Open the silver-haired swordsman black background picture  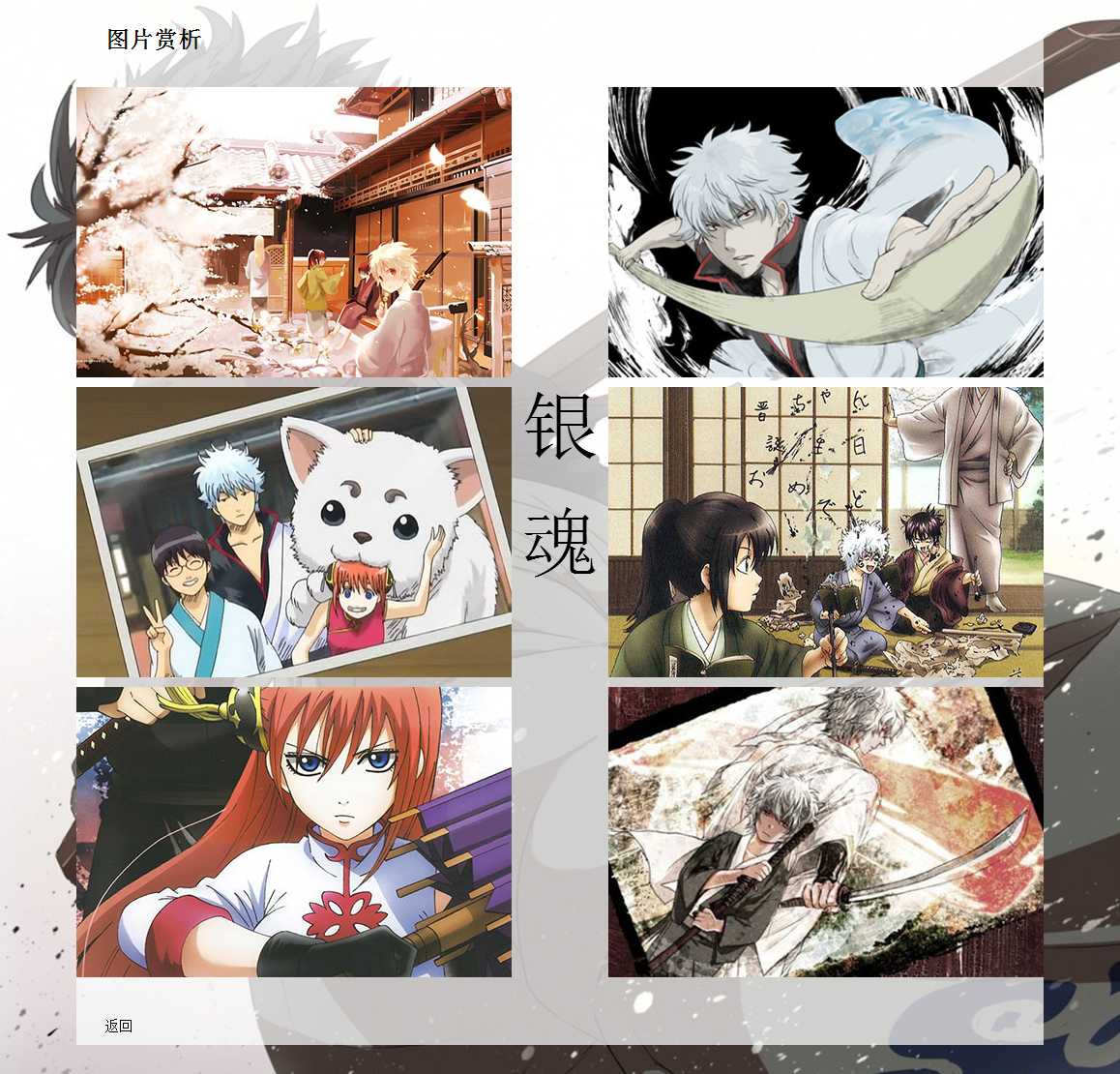(x=825, y=232)
